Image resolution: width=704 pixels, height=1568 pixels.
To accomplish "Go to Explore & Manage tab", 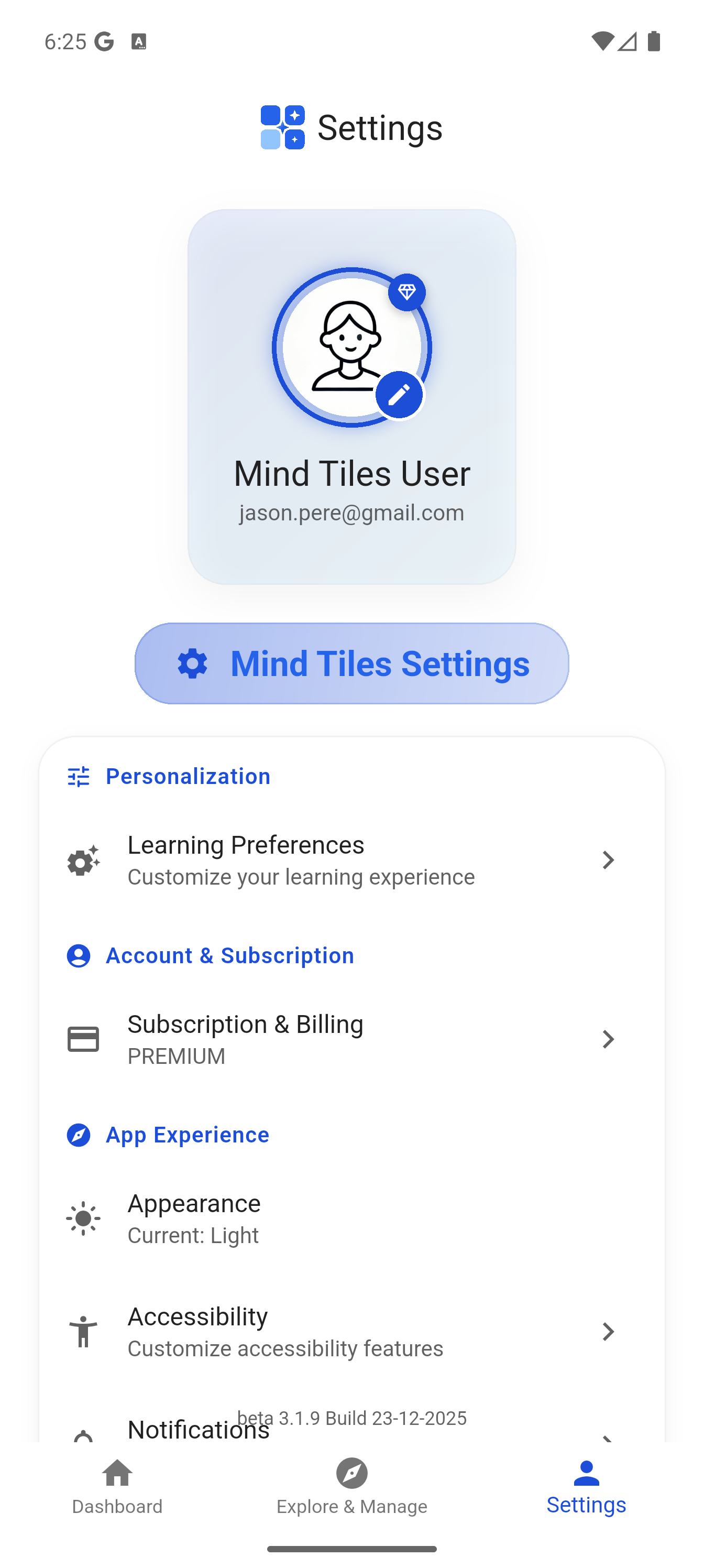I will pos(351,1486).
